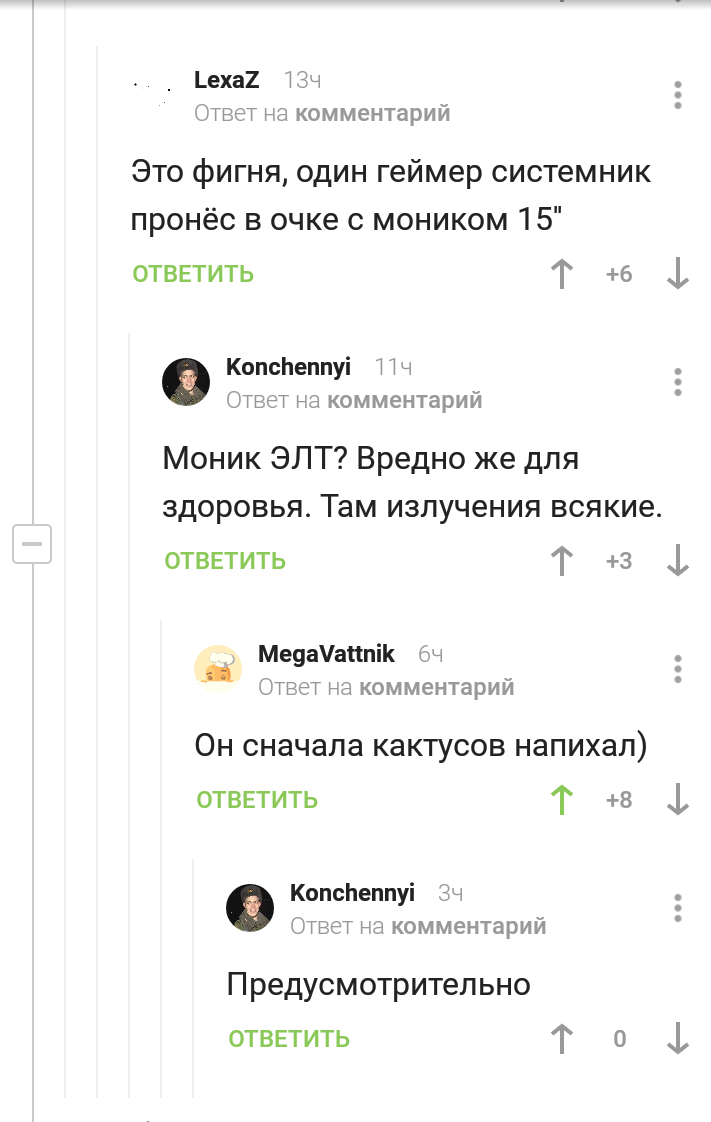Open overflow menu on Konchennyi's 11ч comment

(678, 382)
